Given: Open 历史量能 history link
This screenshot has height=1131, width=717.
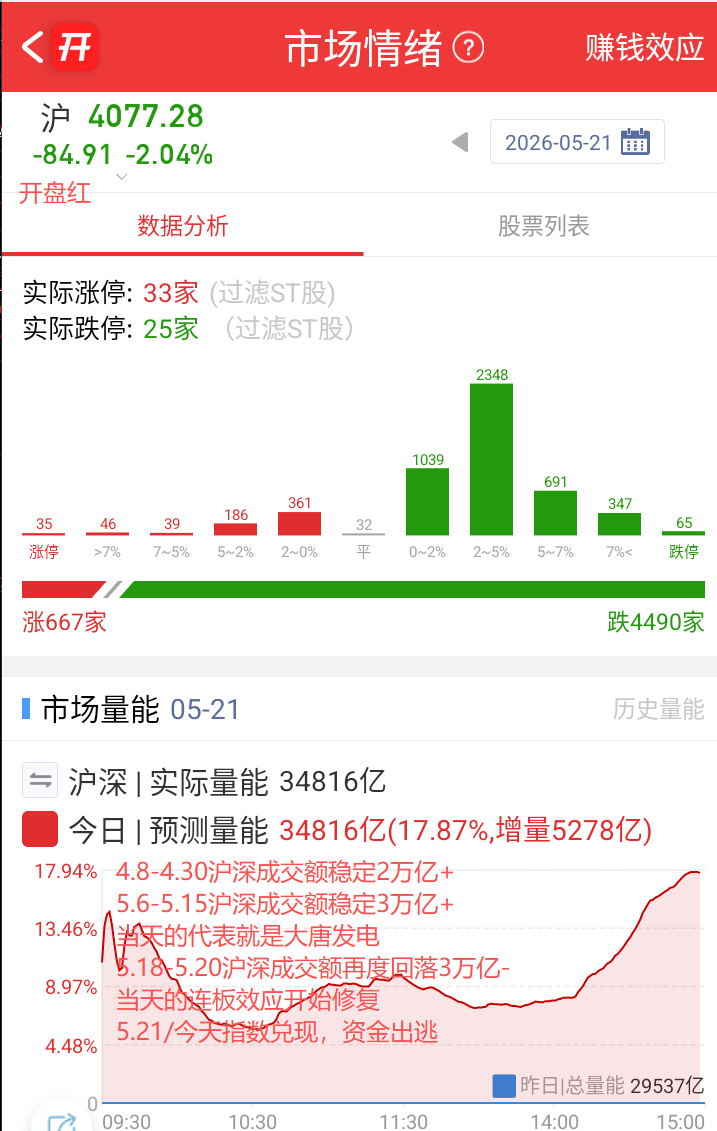Looking at the screenshot, I should coord(659,709).
